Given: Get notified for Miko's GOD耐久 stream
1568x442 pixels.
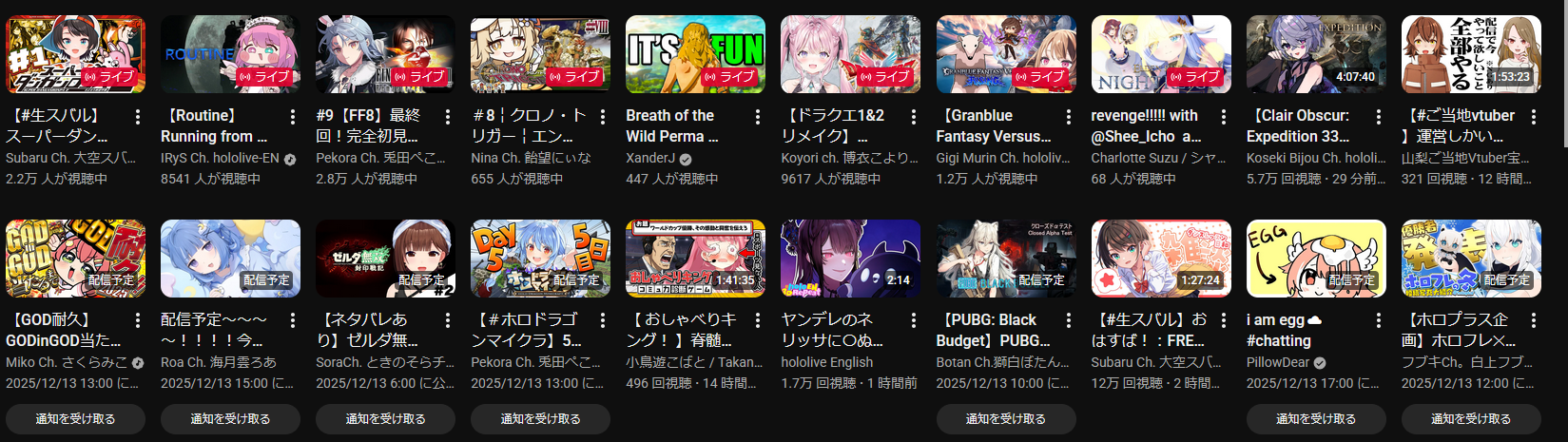Looking at the screenshot, I should pyautogui.click(x=75, y=418).
